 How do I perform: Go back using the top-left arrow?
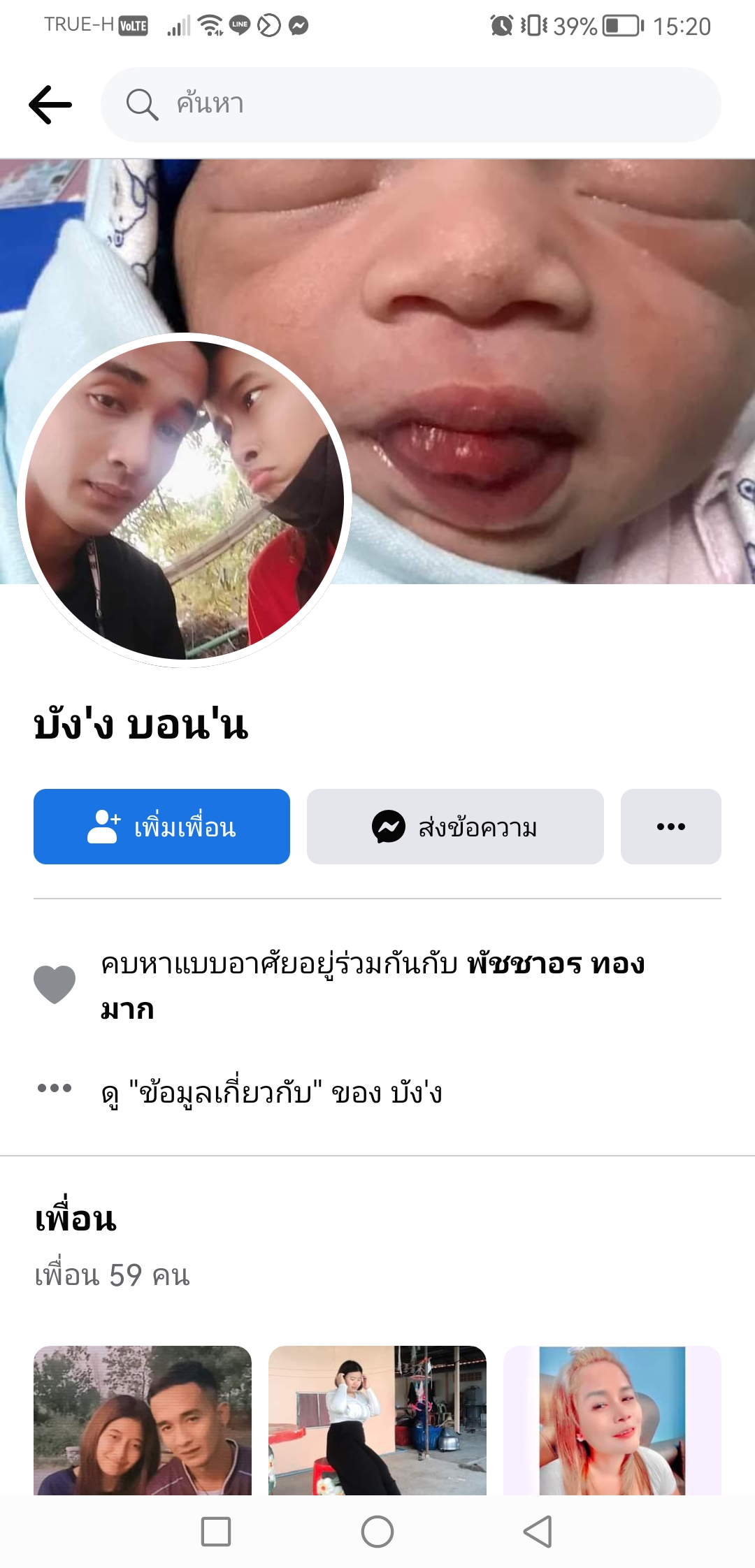tap(50, 105)
